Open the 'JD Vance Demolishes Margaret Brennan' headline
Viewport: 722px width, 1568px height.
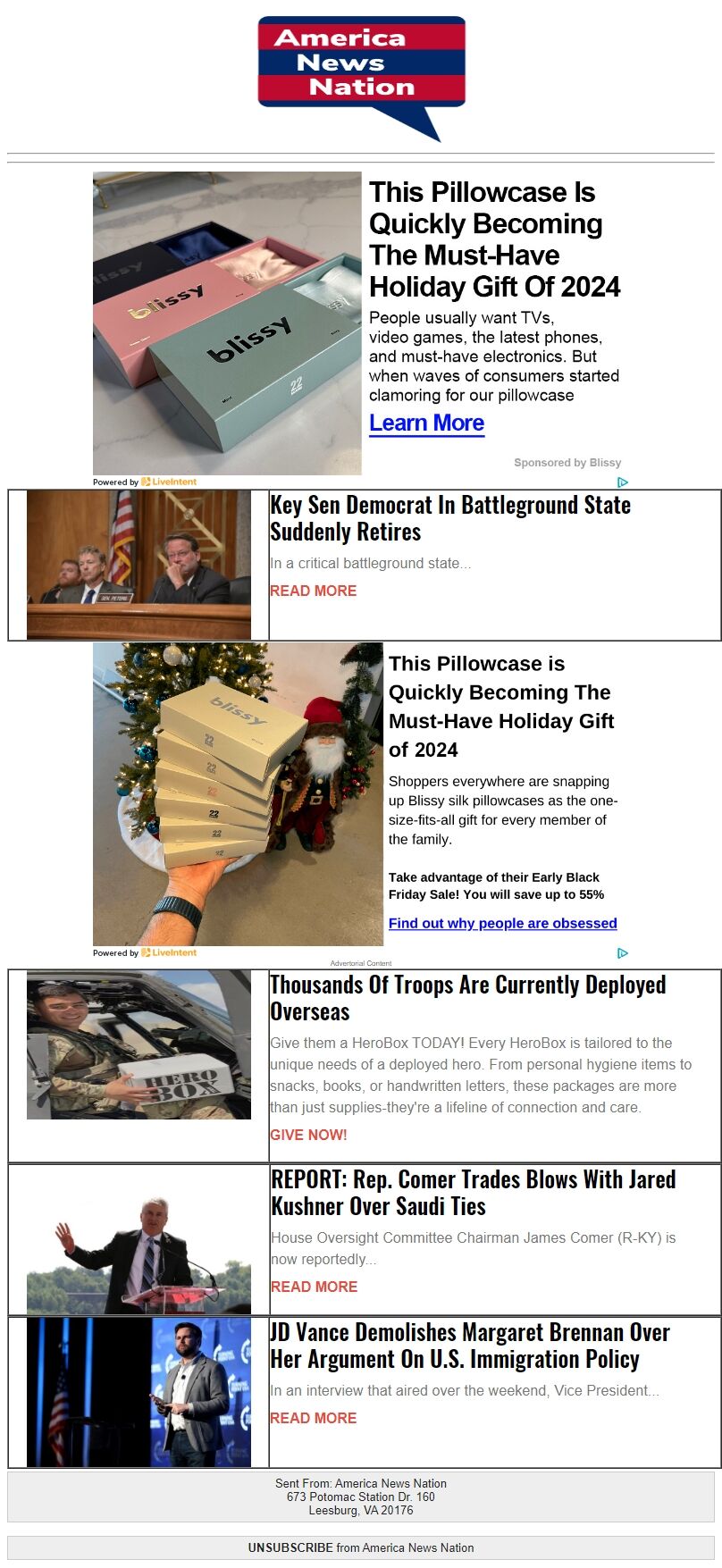(469, 1346)
